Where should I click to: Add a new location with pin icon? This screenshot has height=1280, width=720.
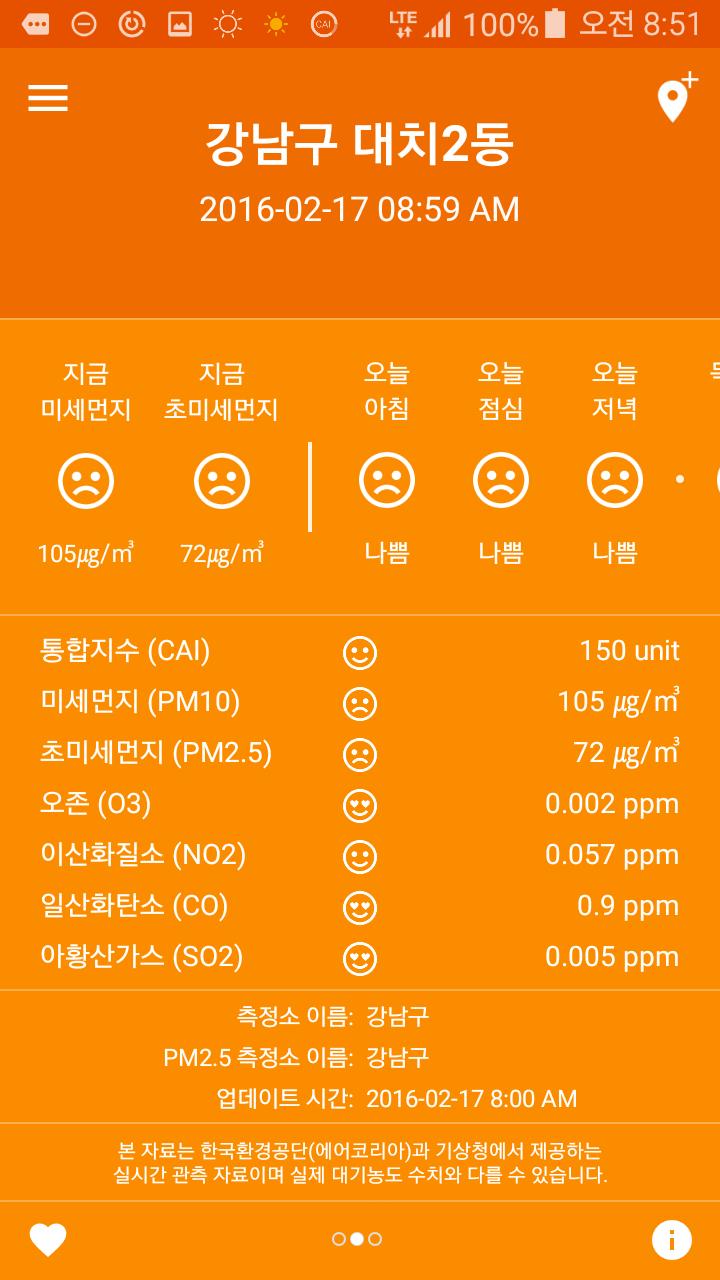[677, 97]
